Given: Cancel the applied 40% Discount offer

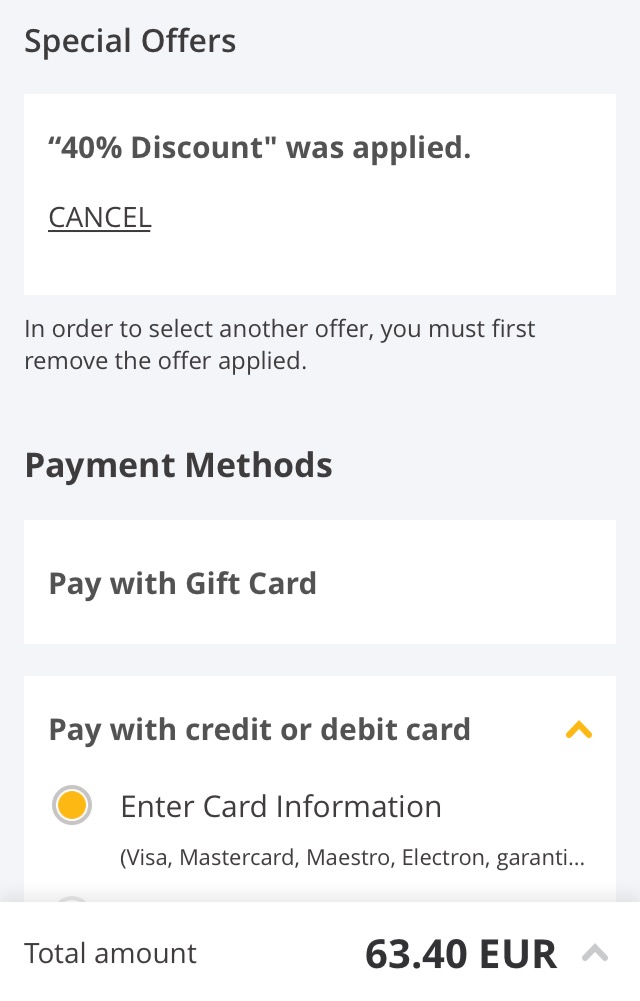Looking at the screenshot, I should click(99, 217).
